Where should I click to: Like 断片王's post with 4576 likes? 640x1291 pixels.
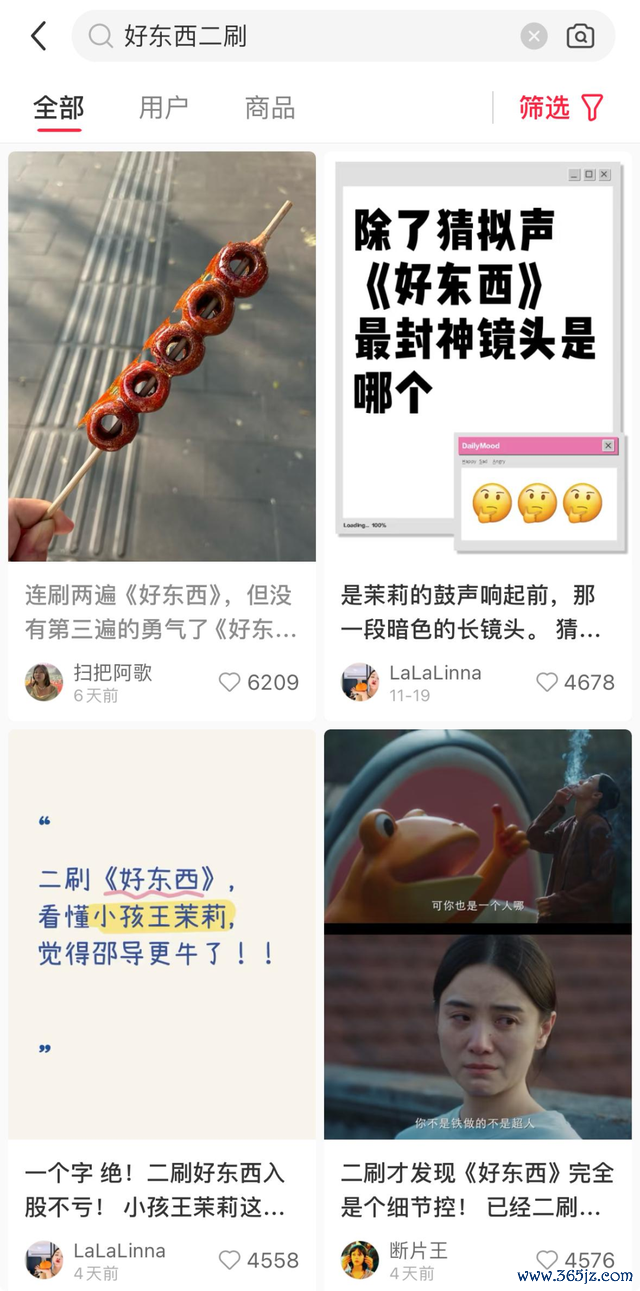(547, 1260)
